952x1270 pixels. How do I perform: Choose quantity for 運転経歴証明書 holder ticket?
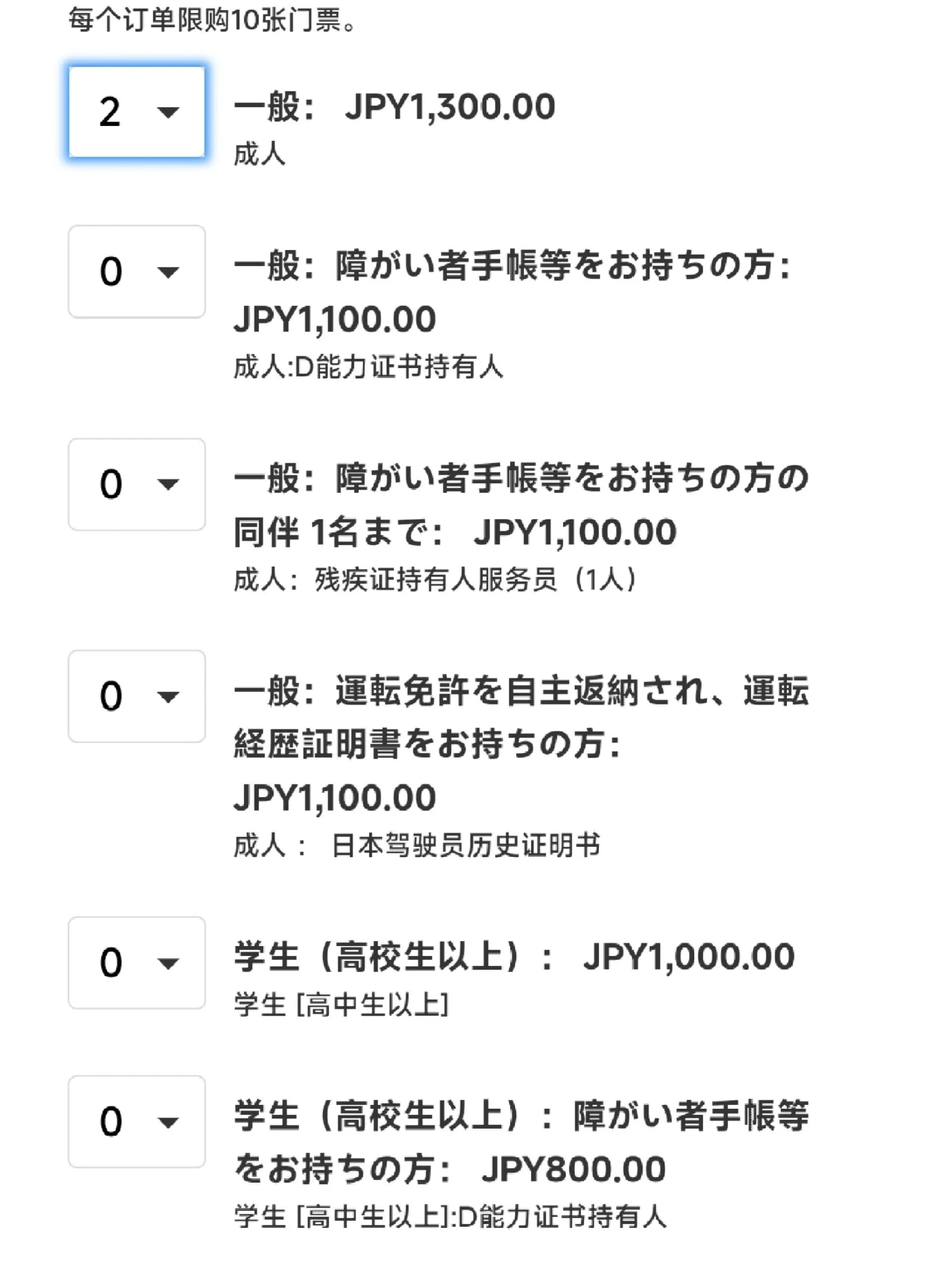(136, 696)
